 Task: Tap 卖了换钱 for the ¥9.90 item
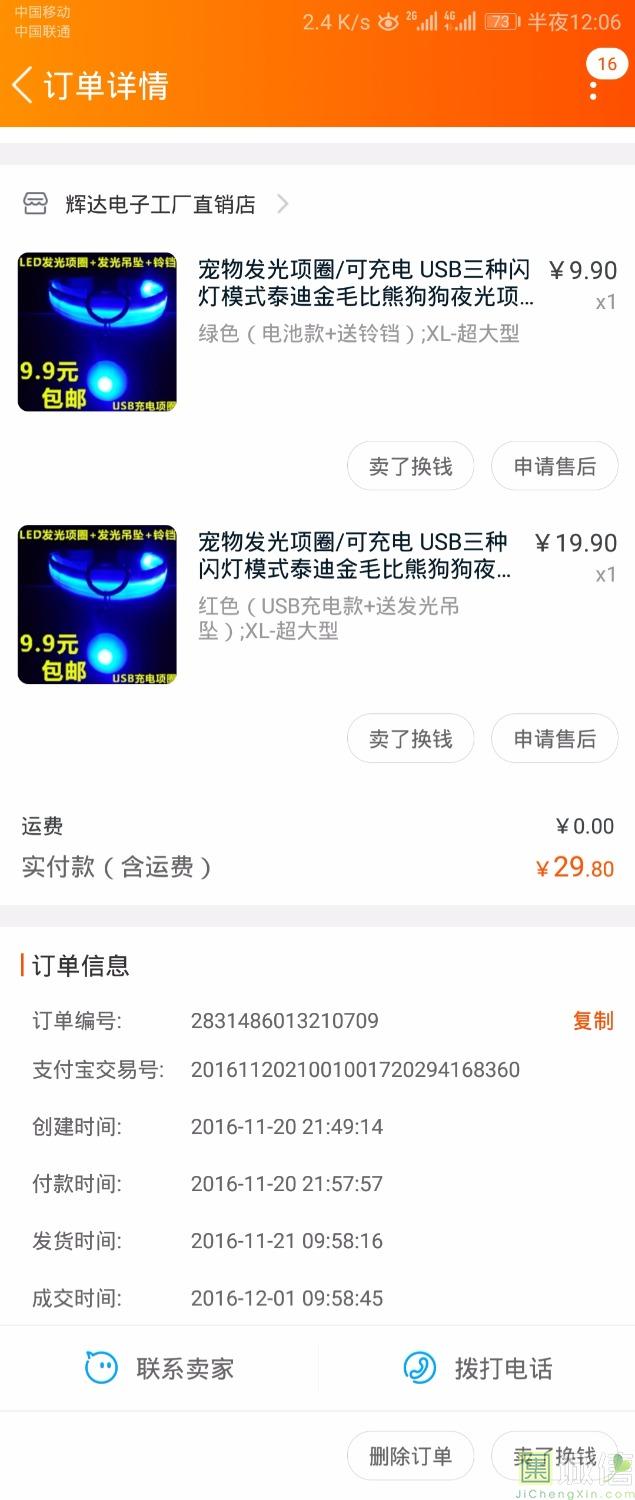pos(410,466)
